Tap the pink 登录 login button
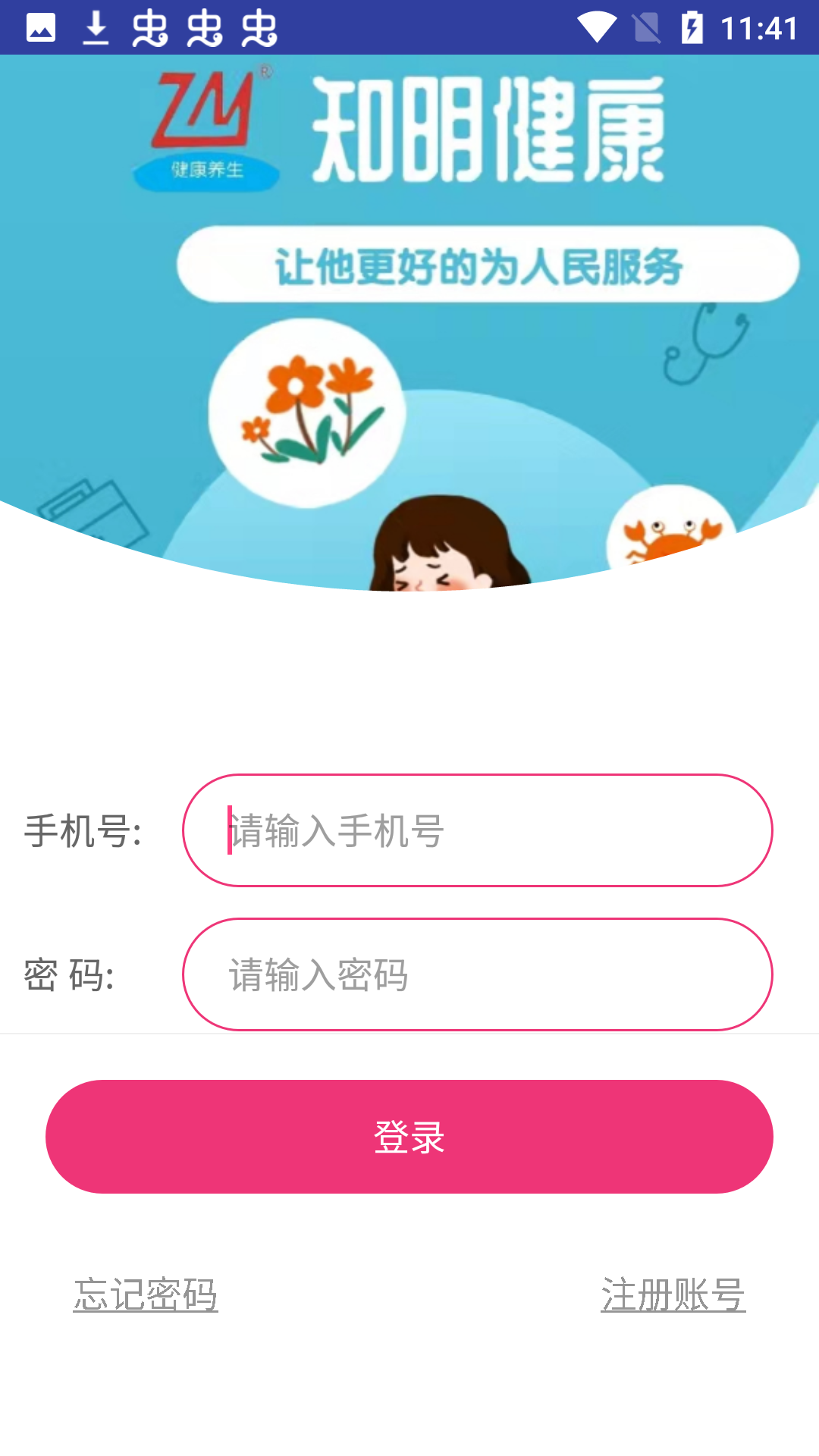 409,1137
